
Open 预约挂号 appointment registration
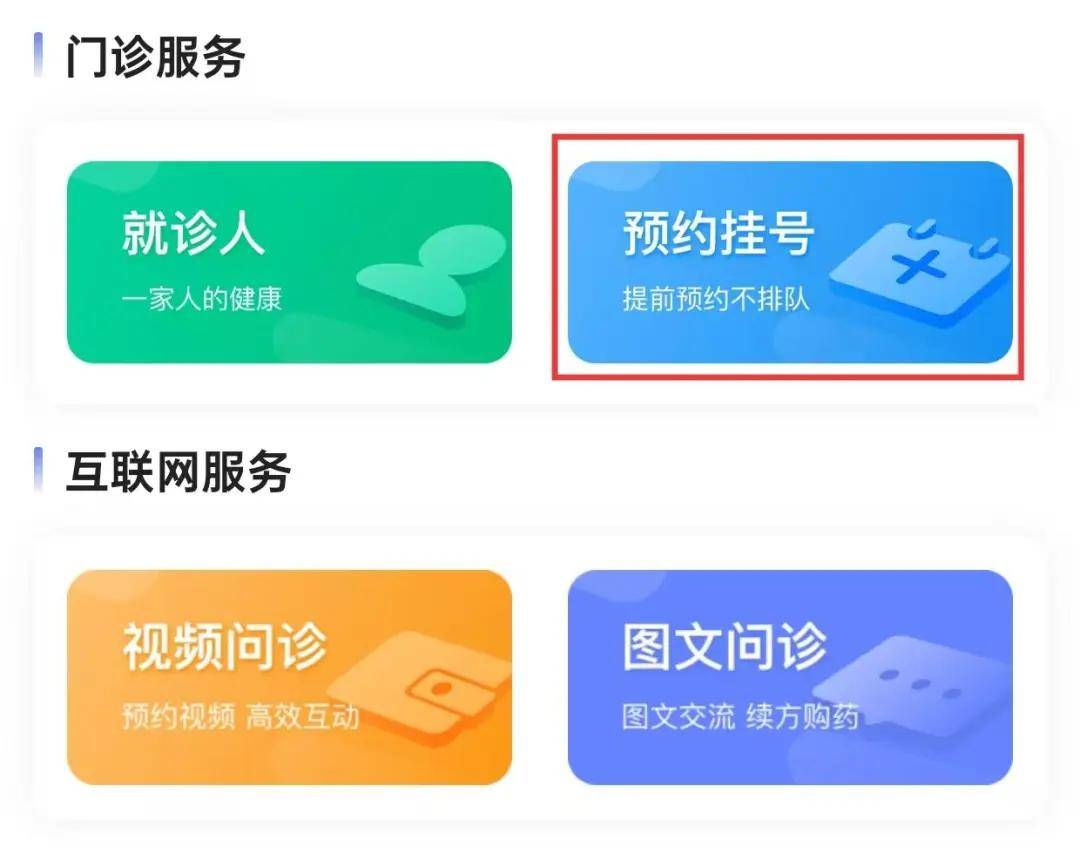790,262
